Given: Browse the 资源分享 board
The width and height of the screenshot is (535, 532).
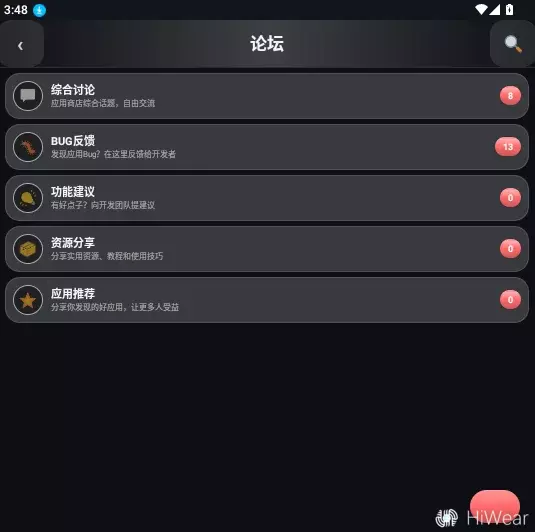Looking at the screenshot, I should click(x=267, y=249).
